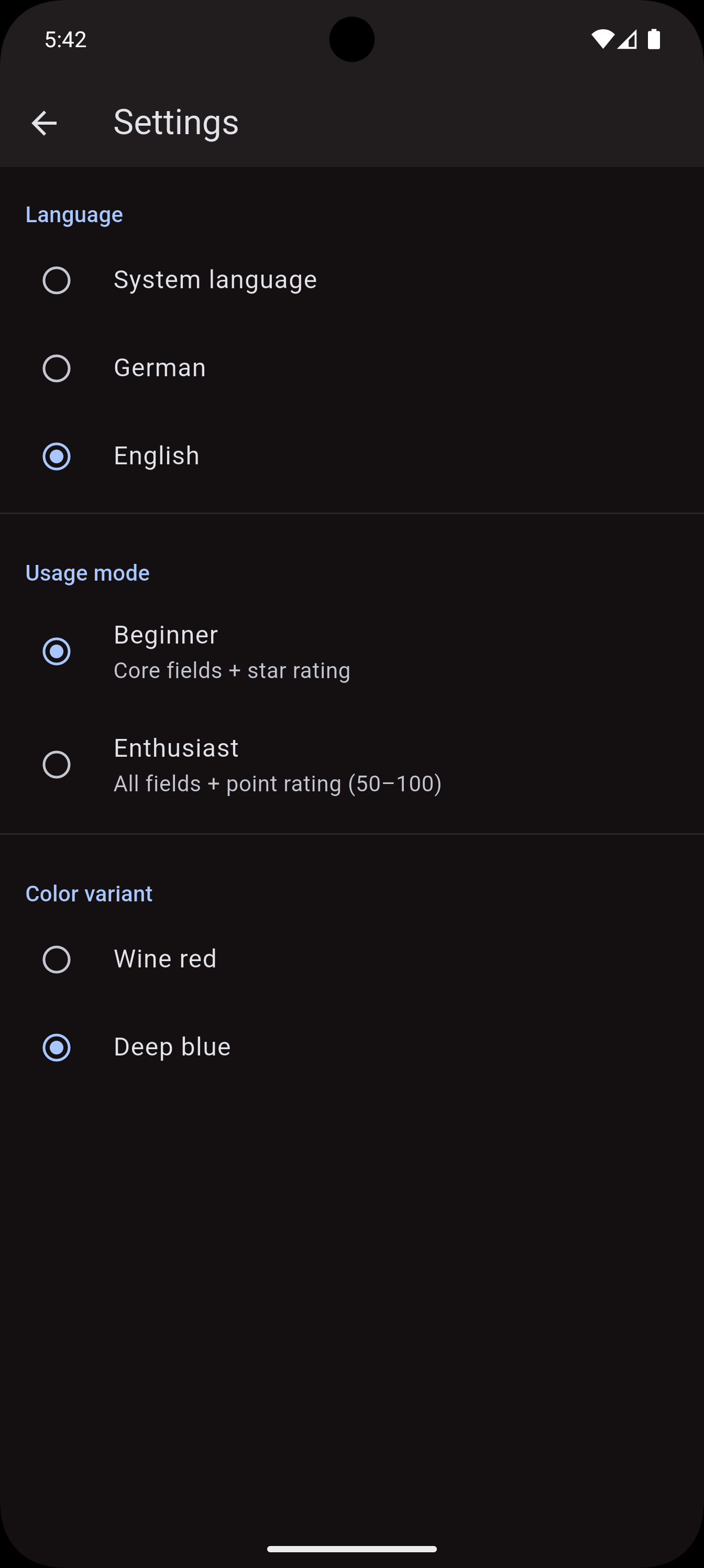
Task: Click the Usage mode section header
Action: pos(87,573)
